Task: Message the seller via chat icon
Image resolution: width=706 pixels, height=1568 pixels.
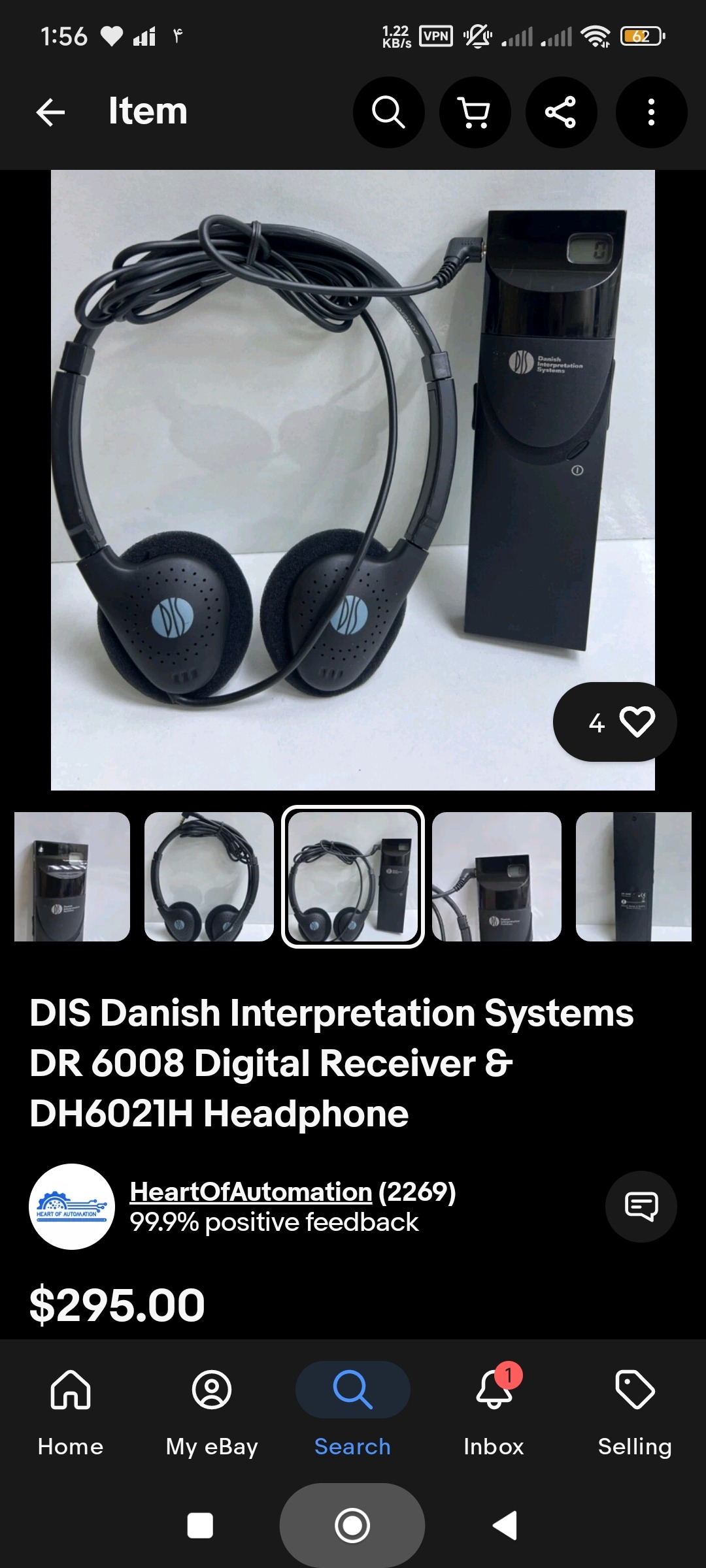Action: (x=641, y=1206)
